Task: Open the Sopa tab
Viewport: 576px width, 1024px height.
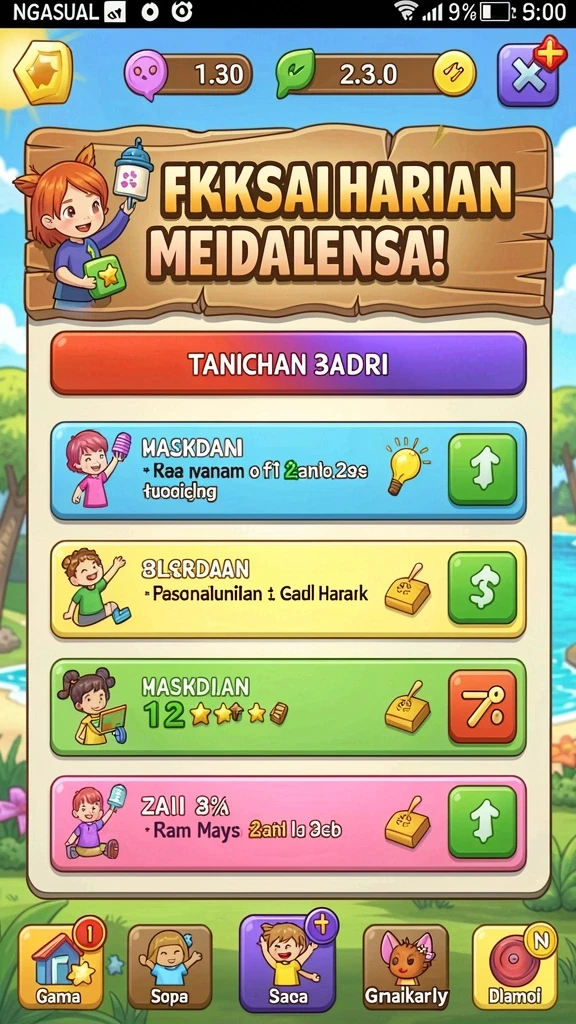Action: (170, 966)
